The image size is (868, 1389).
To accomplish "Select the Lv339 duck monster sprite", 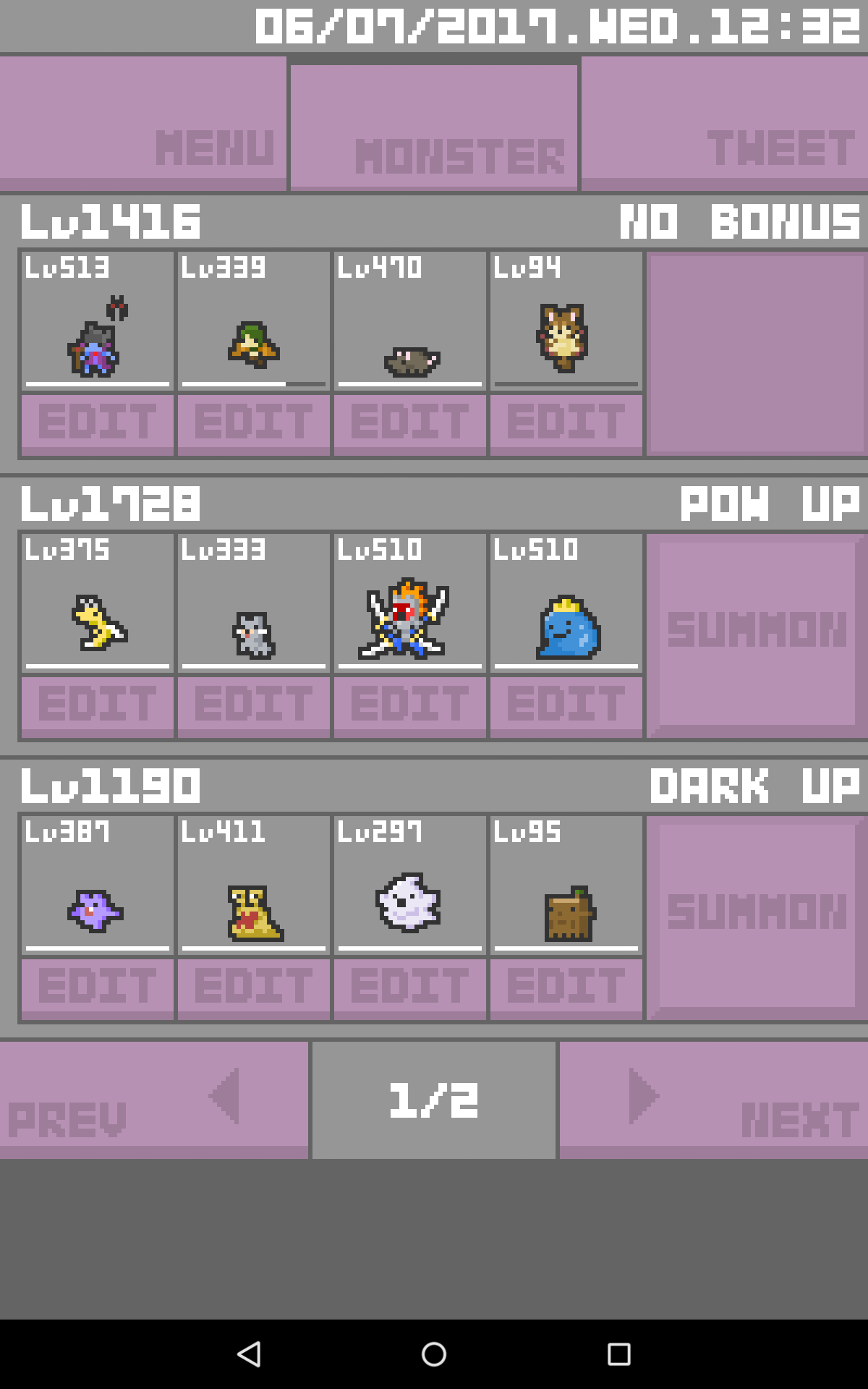I will coord(252,347).
